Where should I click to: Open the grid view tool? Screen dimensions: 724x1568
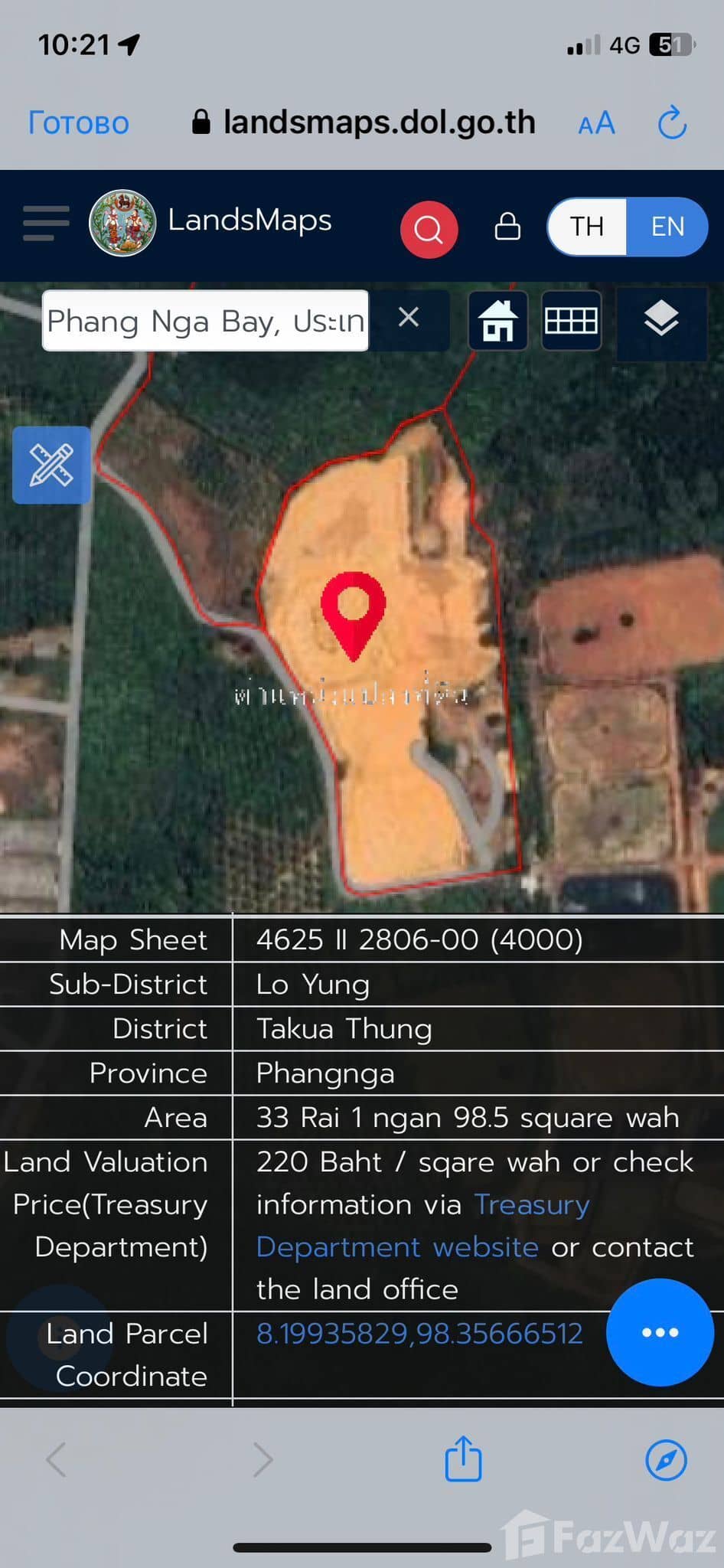pos(571,321)
